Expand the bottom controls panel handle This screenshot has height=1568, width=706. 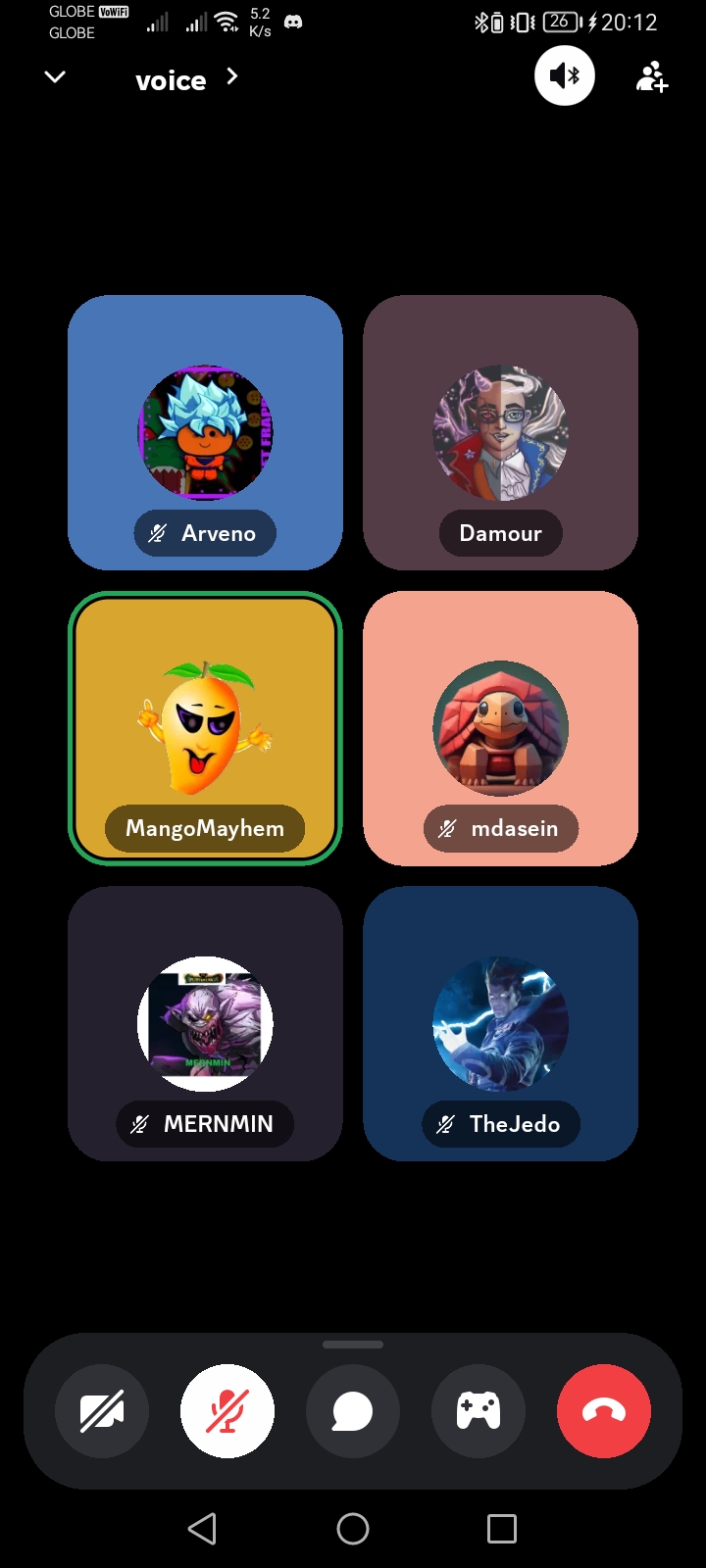[x=353, y=1345]
